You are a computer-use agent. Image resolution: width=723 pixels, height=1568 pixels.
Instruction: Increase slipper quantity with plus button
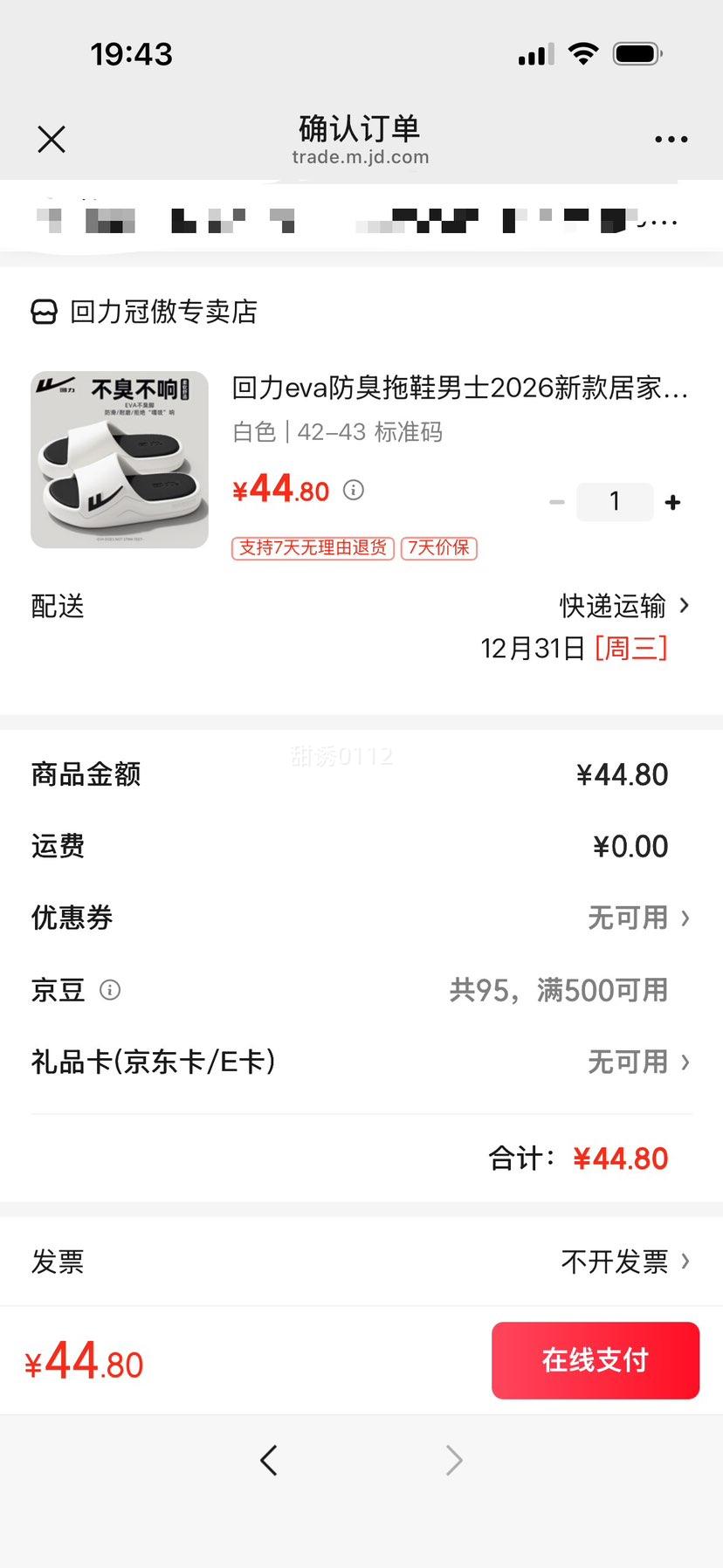pyautogui.click(x=672, y=502)
